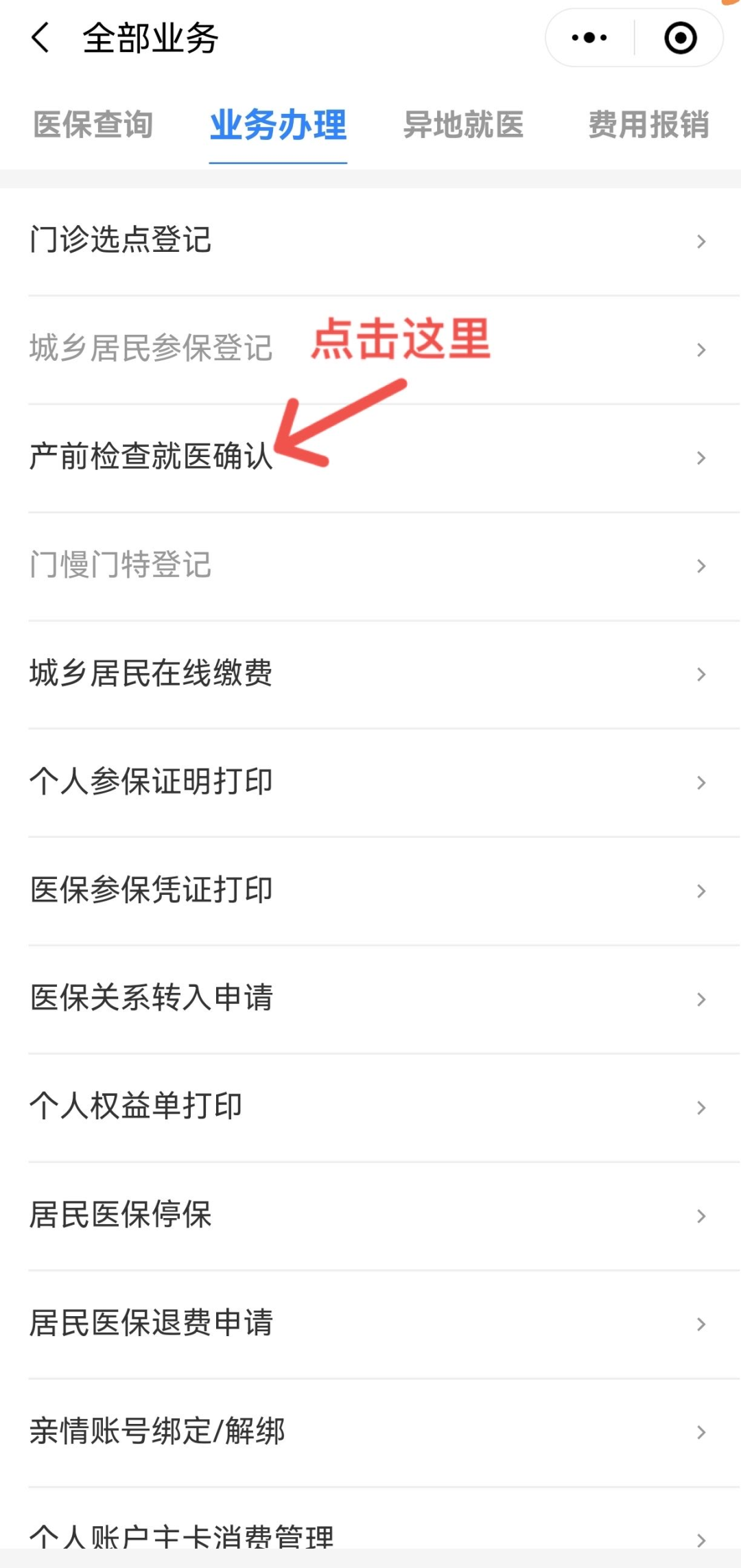Open the 费用报销 tab
Image resolution: width=741 pixels, height=1568 pixels.
(x=648, y=125)
